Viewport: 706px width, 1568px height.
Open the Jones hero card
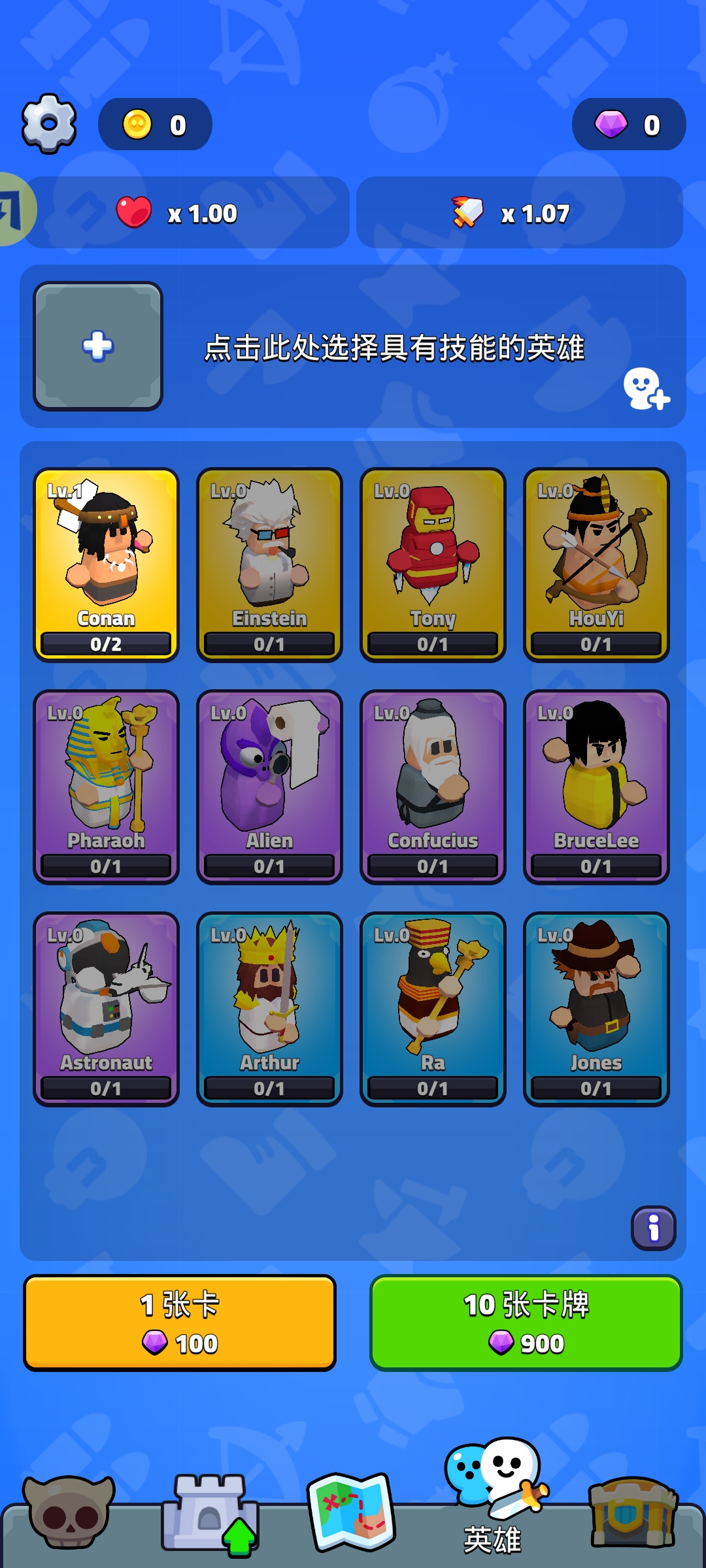pyautogui.click(x=596, y=1009)
